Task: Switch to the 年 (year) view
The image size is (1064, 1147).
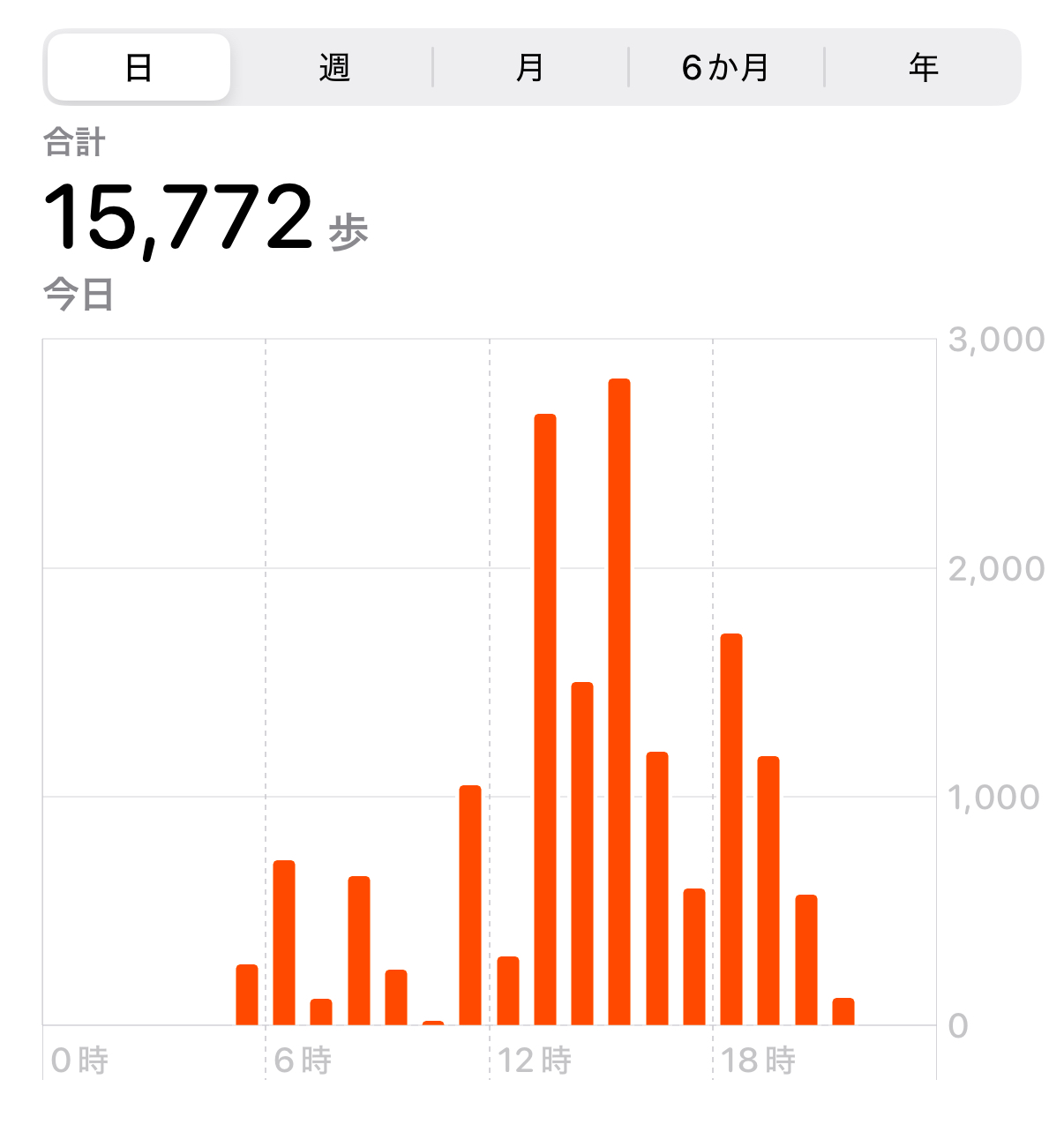Action: click(923, 68)
